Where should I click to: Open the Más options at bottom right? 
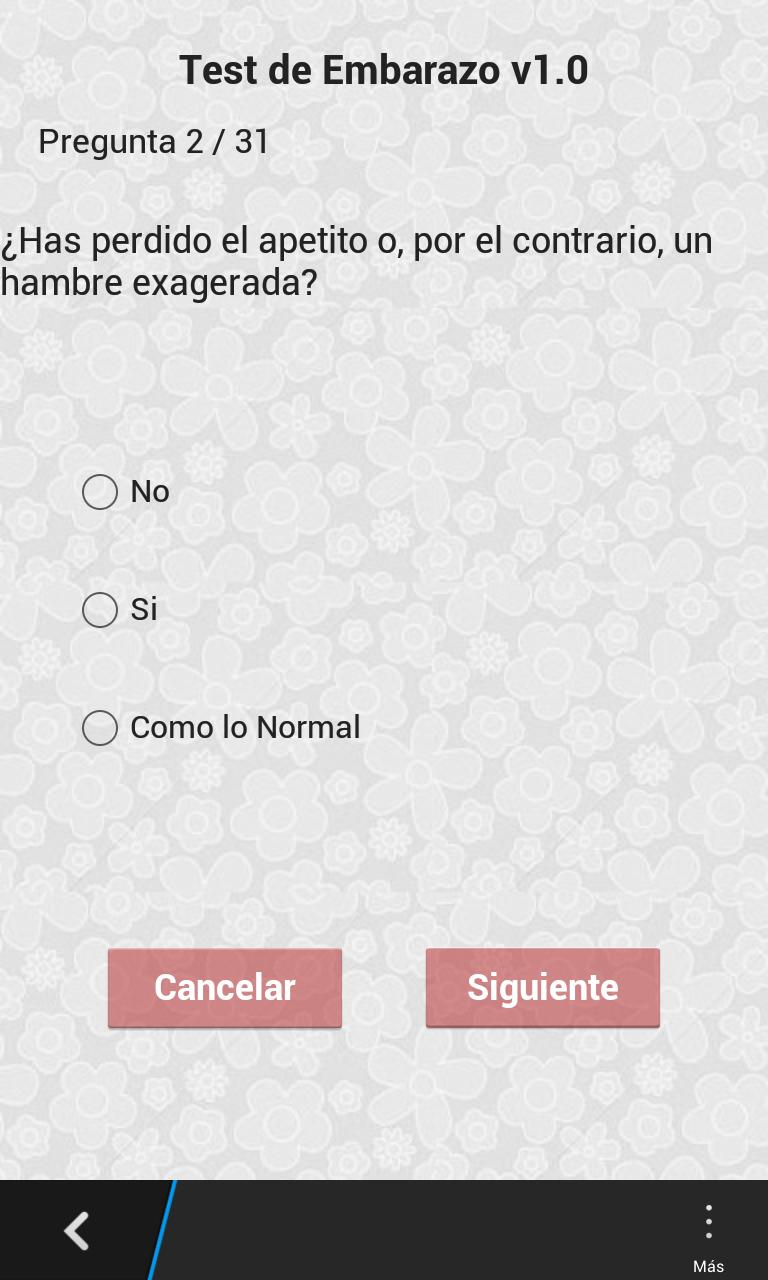pos(709,1230)
